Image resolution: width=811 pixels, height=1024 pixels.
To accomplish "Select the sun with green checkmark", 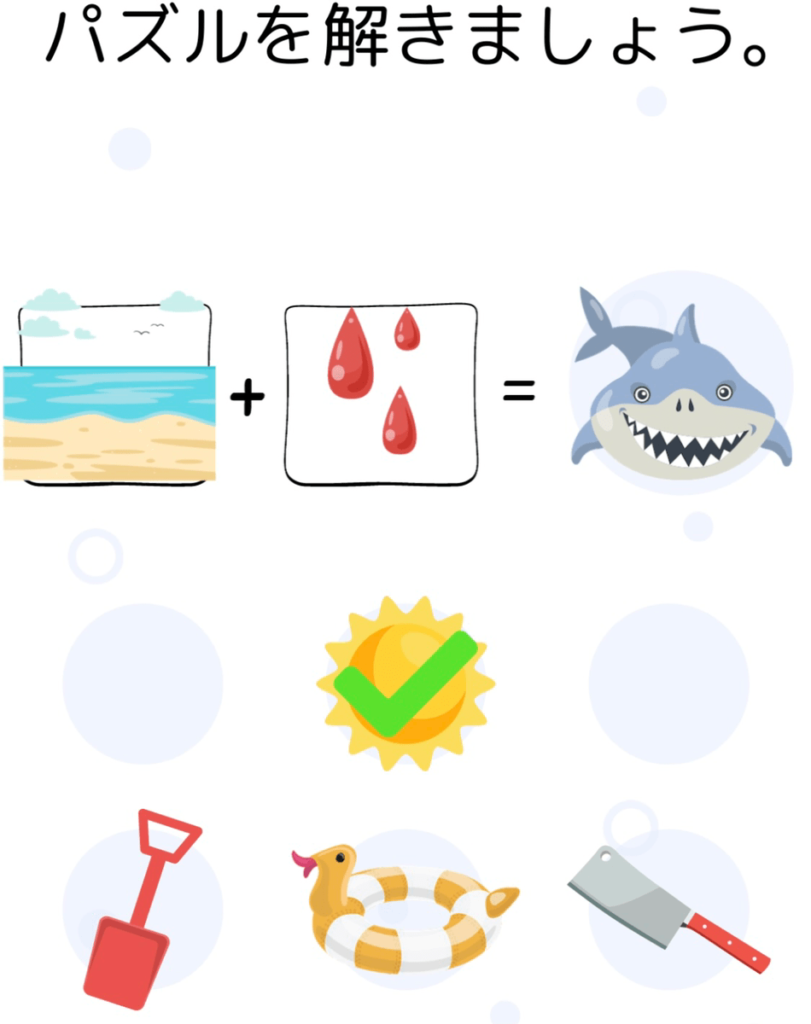I will tap(405, 683).
